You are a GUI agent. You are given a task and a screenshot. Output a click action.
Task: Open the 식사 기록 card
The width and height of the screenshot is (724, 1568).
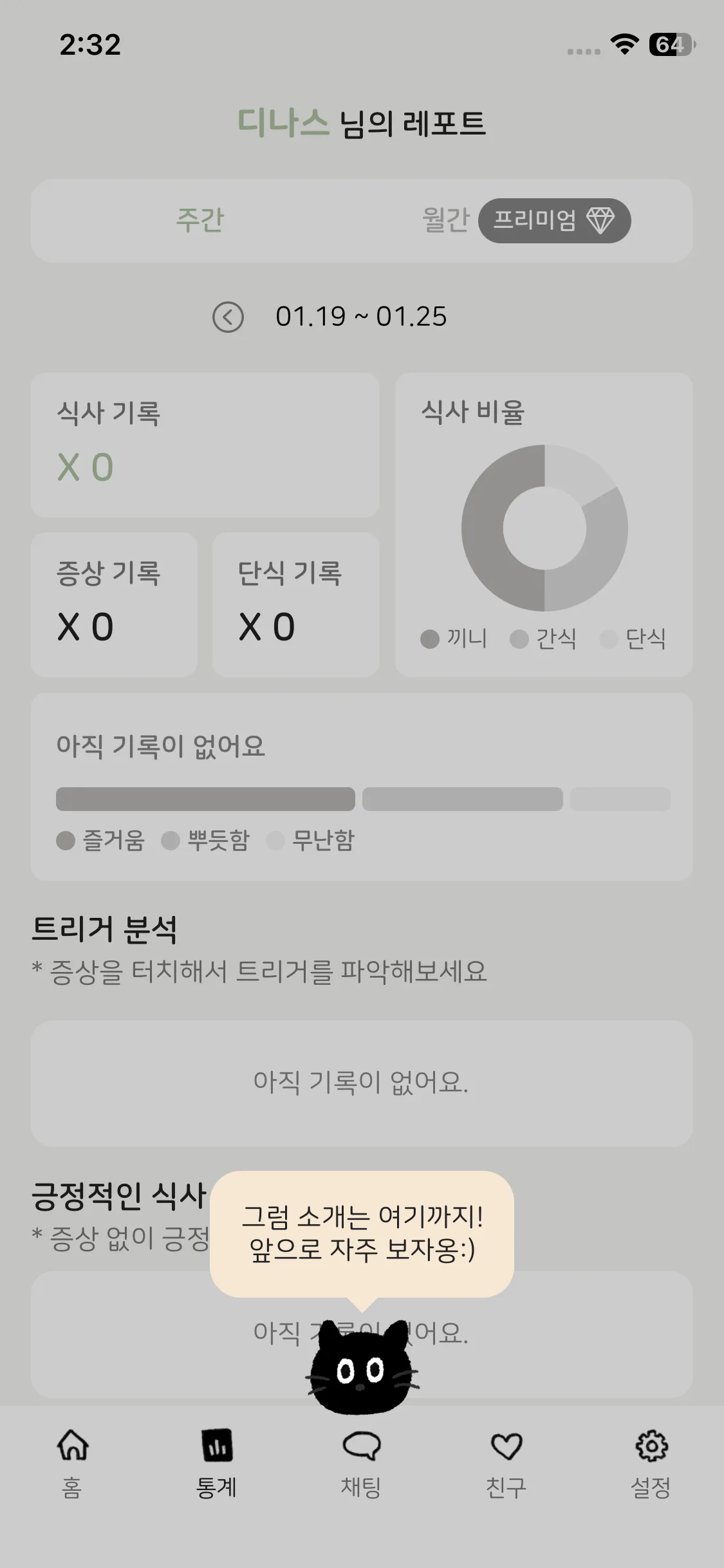(x=205, y=444)
